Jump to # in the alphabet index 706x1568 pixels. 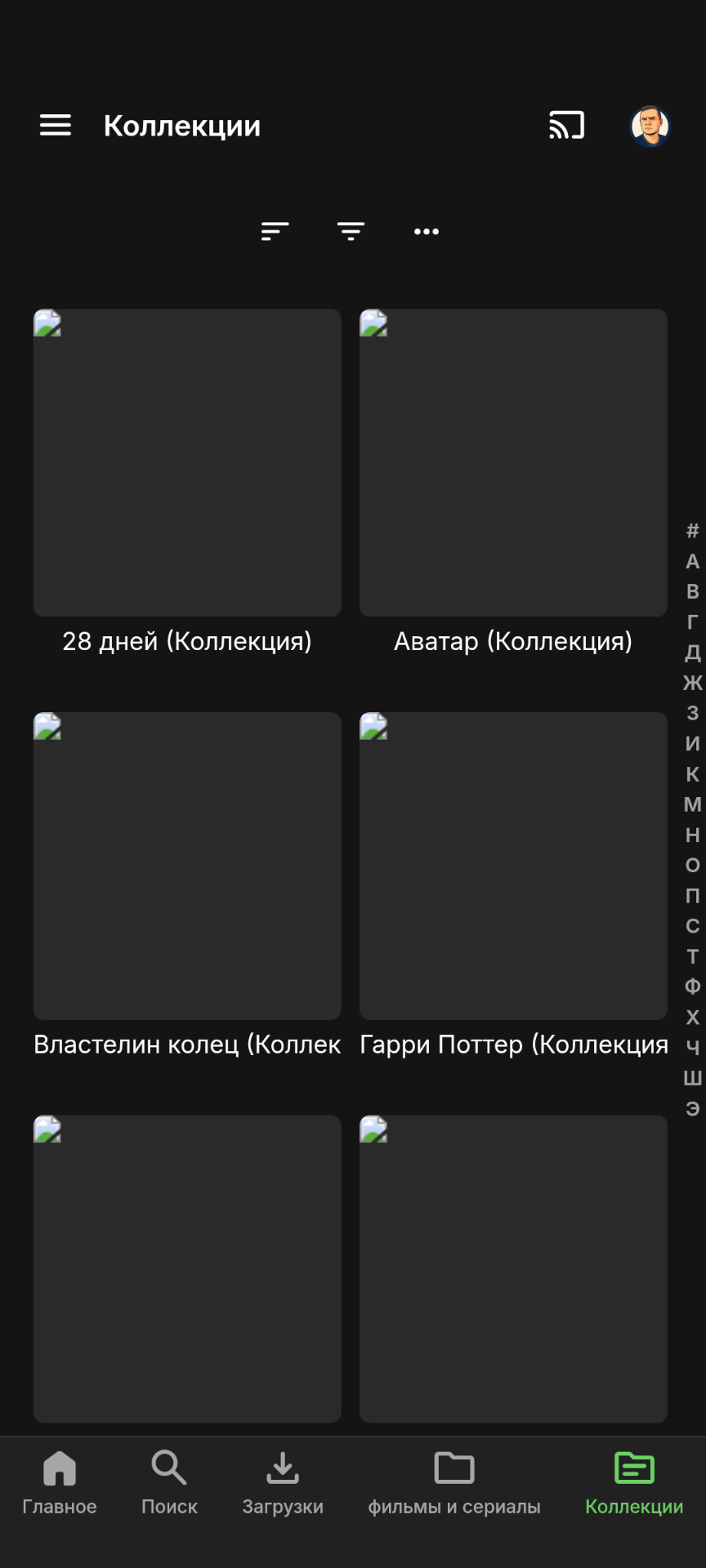coord(692,531)
